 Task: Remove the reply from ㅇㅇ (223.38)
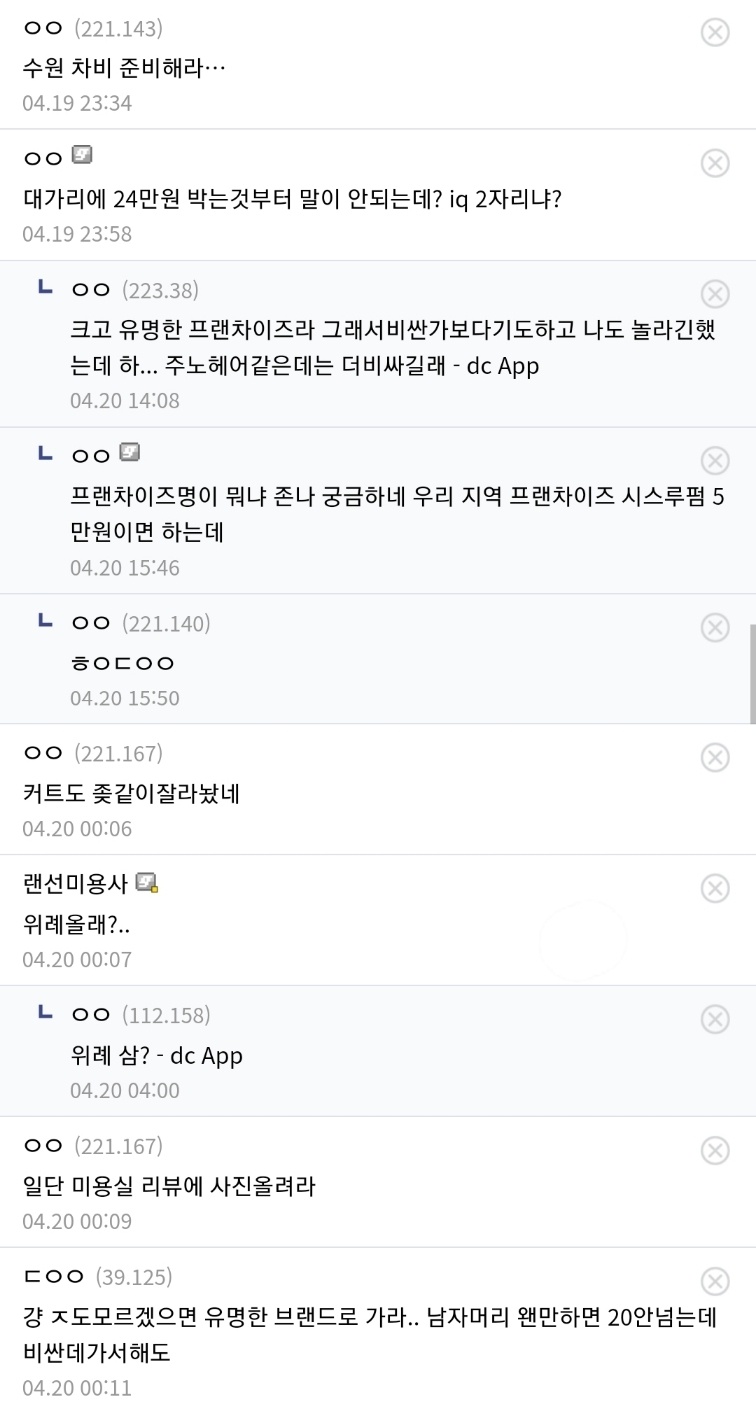pyautogui.click(x=714, y=293)
